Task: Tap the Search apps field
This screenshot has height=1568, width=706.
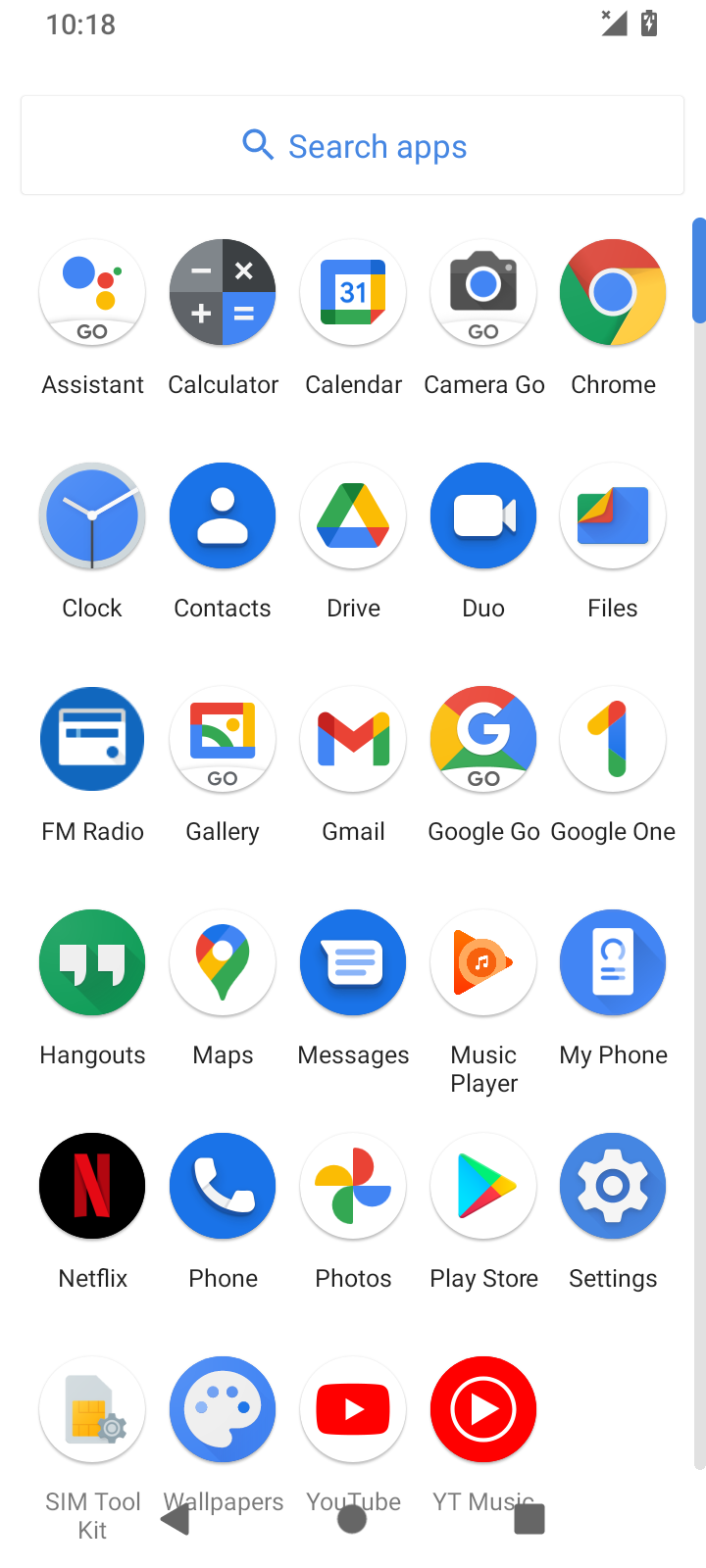Action: click(353, 146)
